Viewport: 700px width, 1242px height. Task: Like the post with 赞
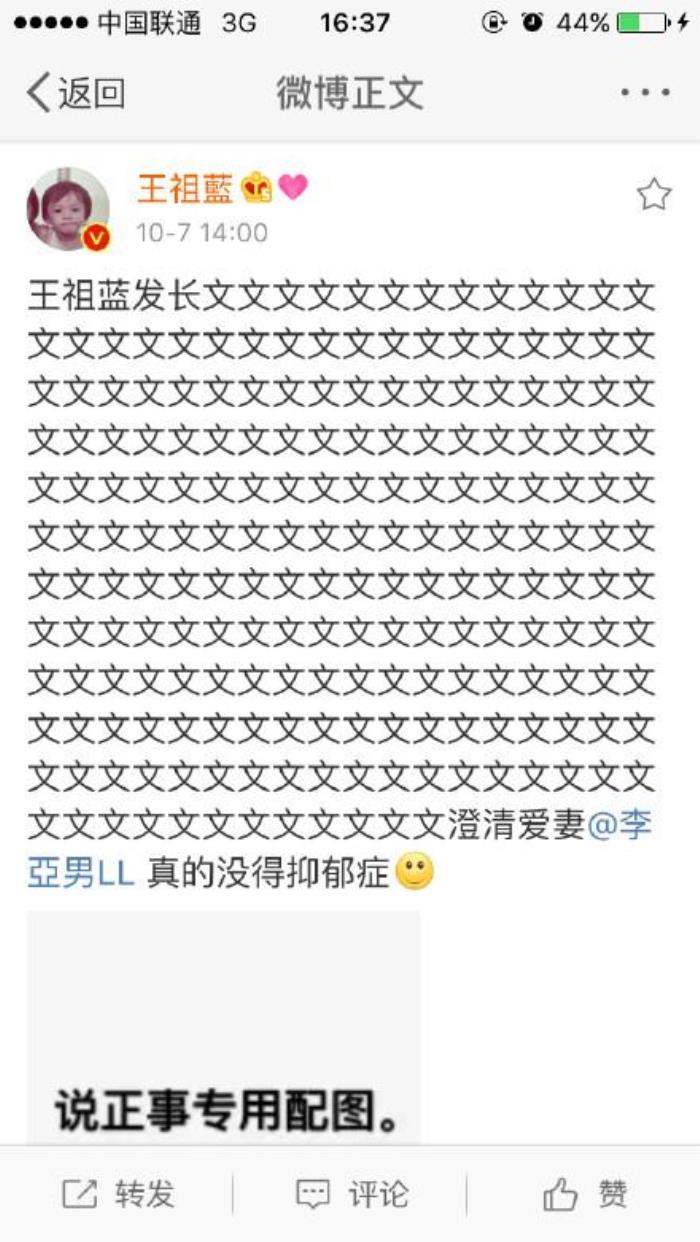586,1194
